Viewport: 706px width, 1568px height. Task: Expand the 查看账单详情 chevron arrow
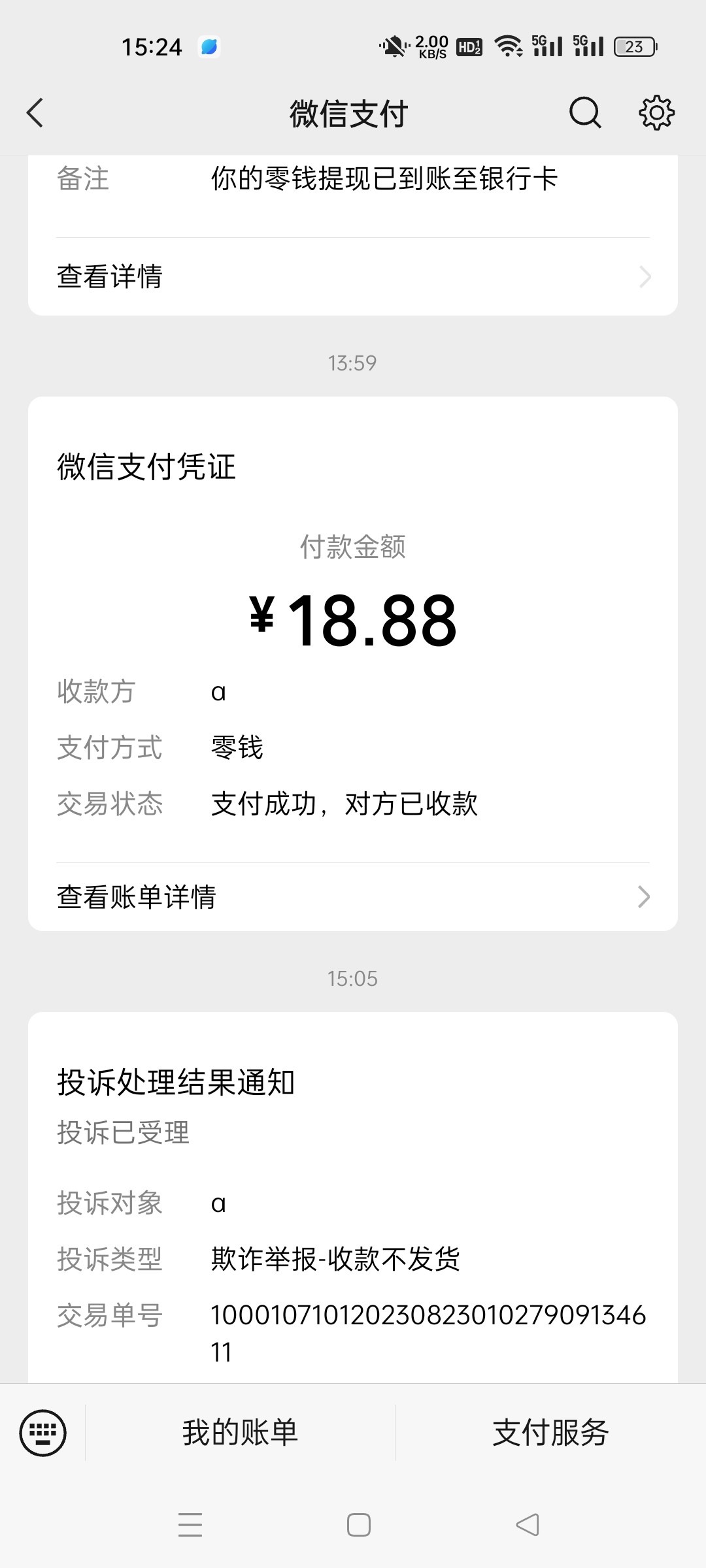click(645, 898)
